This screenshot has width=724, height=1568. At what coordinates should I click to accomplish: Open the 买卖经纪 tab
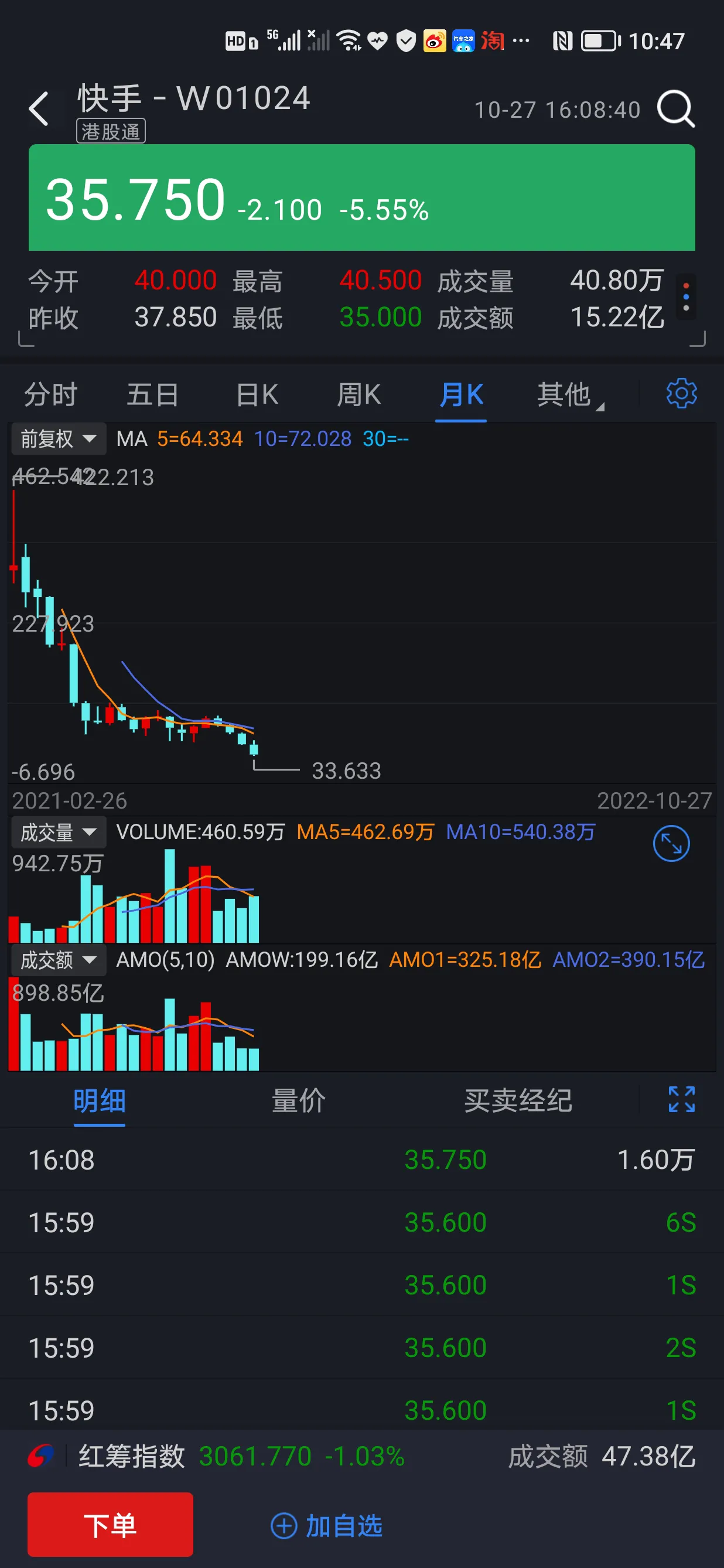coord(518,1100)
